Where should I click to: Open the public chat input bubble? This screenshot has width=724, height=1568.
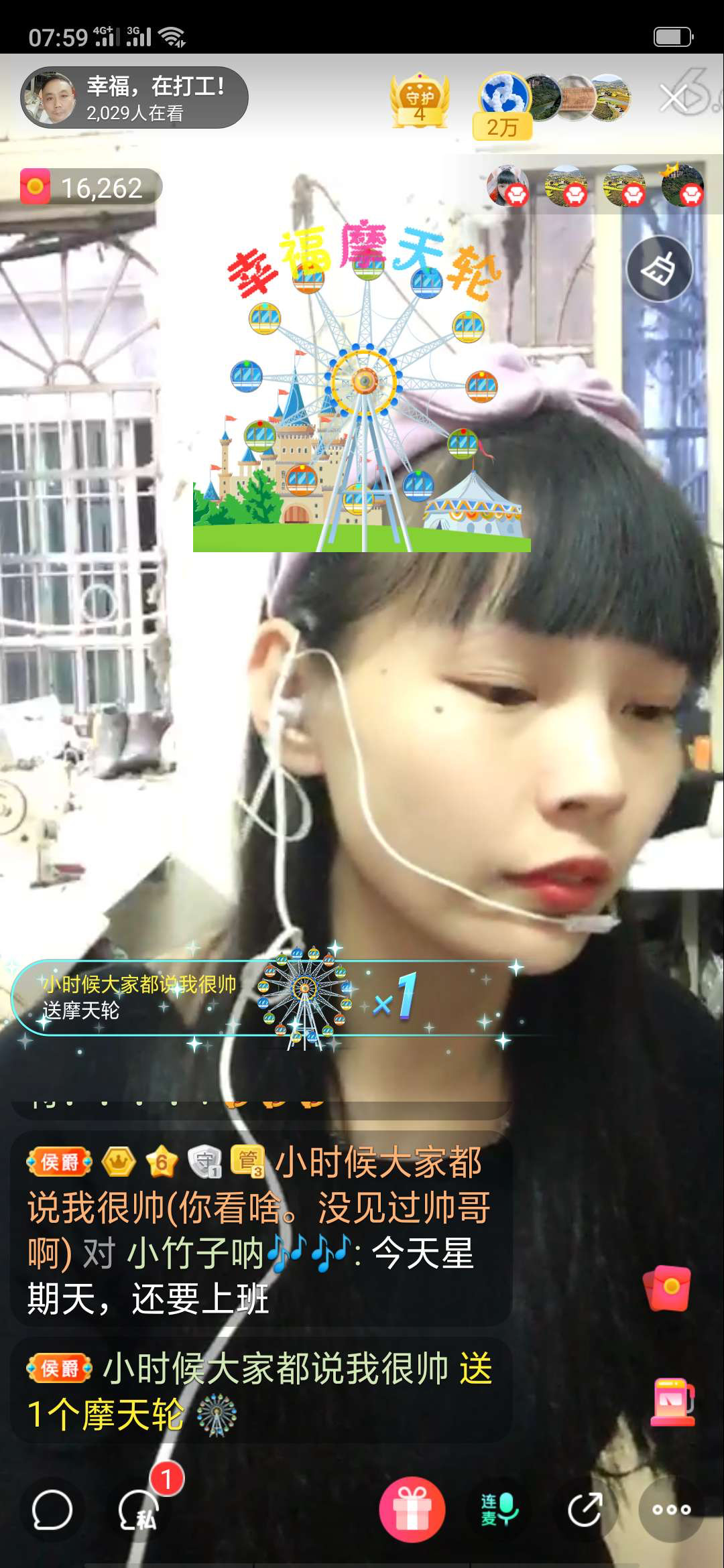[52, 1510]
